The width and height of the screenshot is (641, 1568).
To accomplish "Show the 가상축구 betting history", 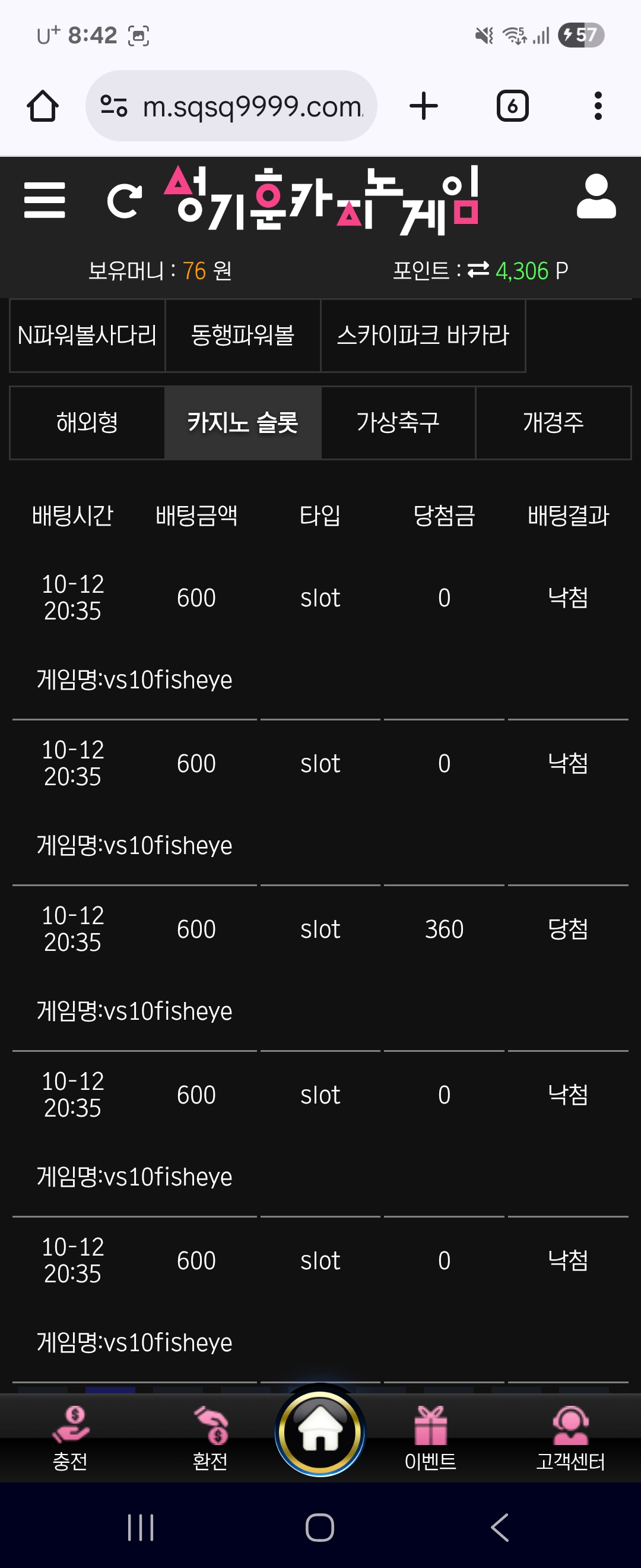I will pos(398,422).
